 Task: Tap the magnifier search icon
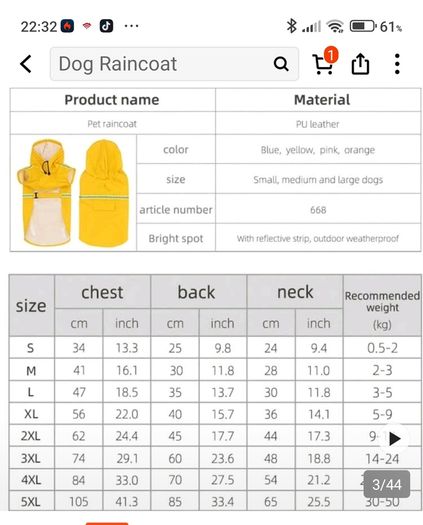pos(281,64)
